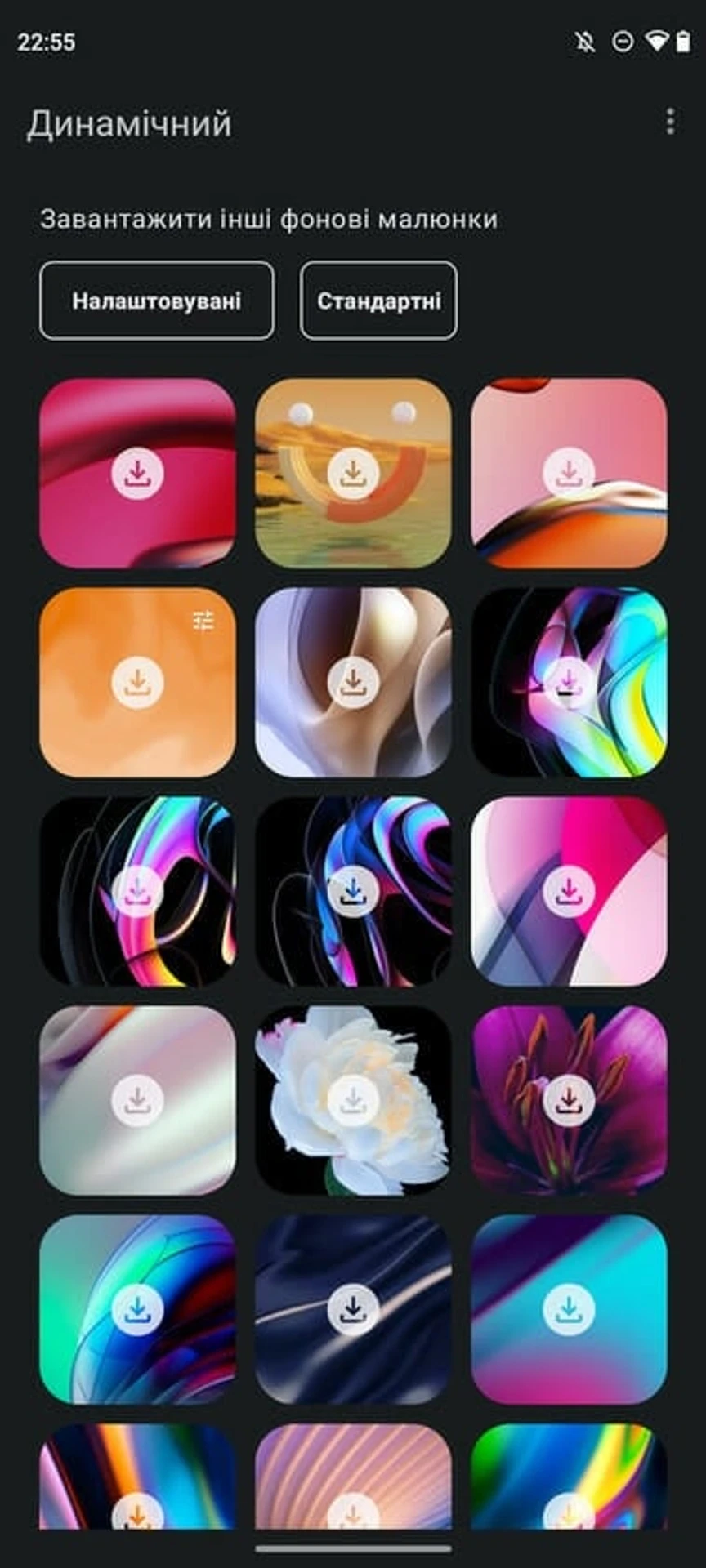This screenshot has height=1568, width=706.
Task: Download the pale silver pastel wallpaper
Action: point(137,1100)
